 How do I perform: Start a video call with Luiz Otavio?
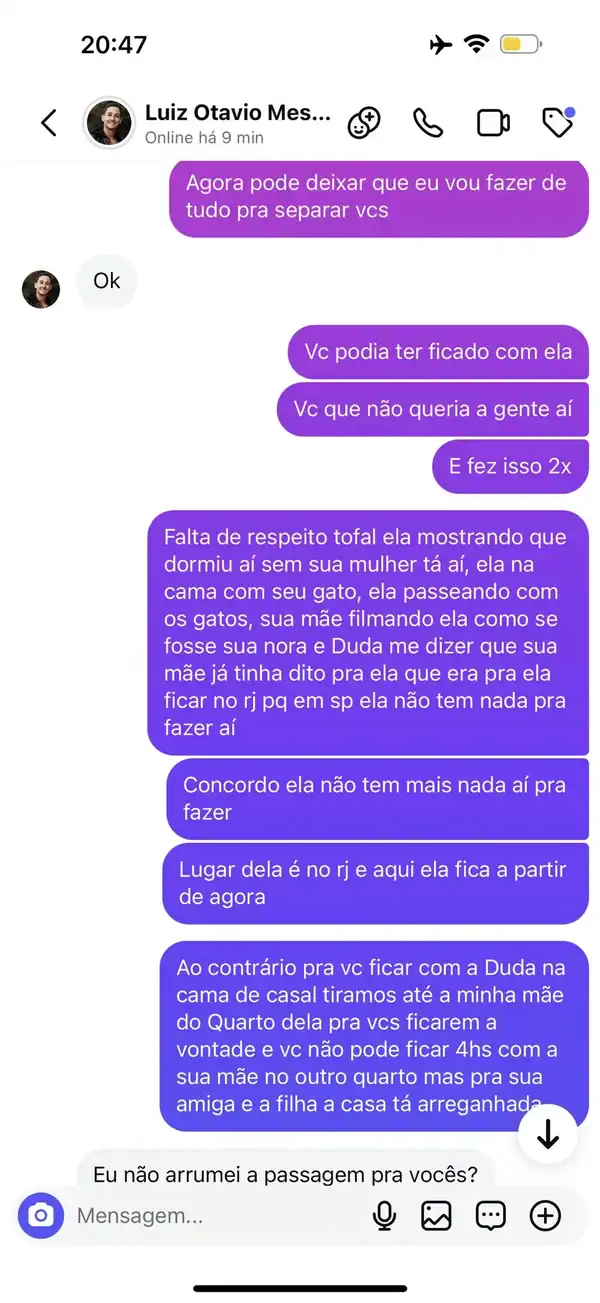(x=493, y=123)
